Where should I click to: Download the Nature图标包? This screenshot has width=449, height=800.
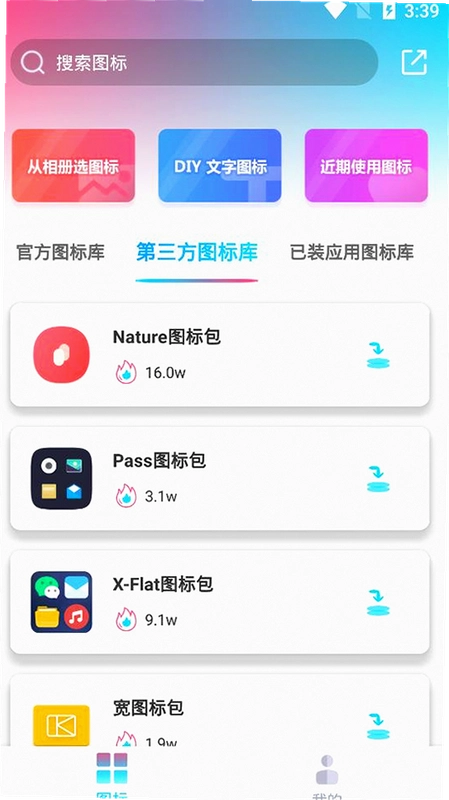tap(378, 356)
